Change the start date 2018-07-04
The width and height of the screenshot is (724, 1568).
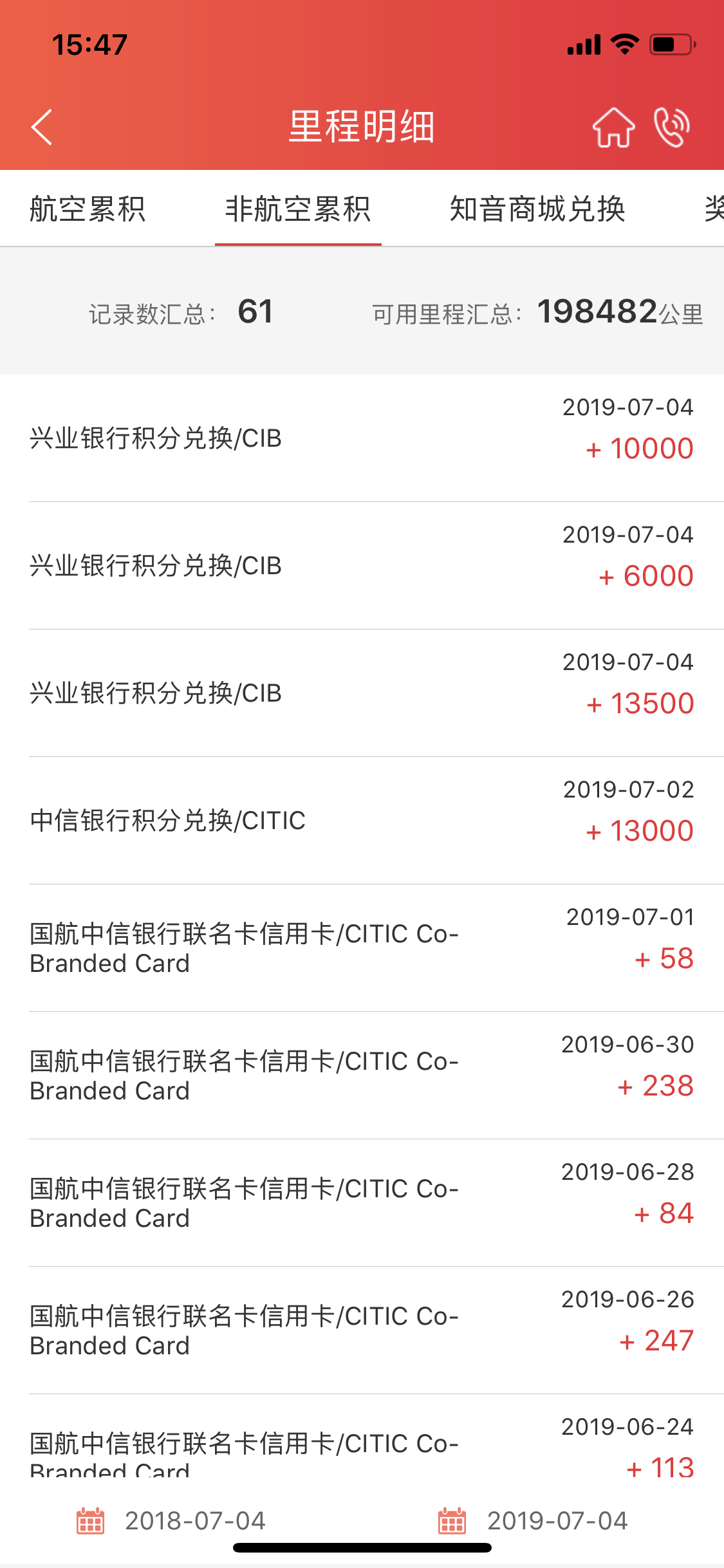coord(171,1520)
